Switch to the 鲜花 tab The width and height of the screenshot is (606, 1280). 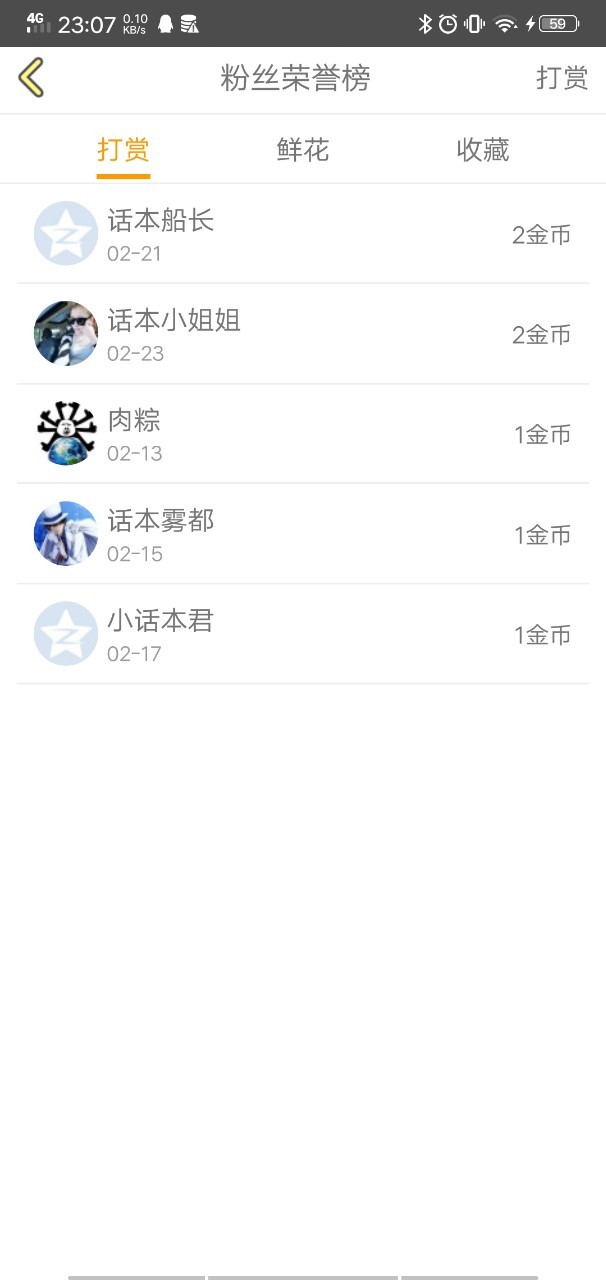tap(303, 150)
